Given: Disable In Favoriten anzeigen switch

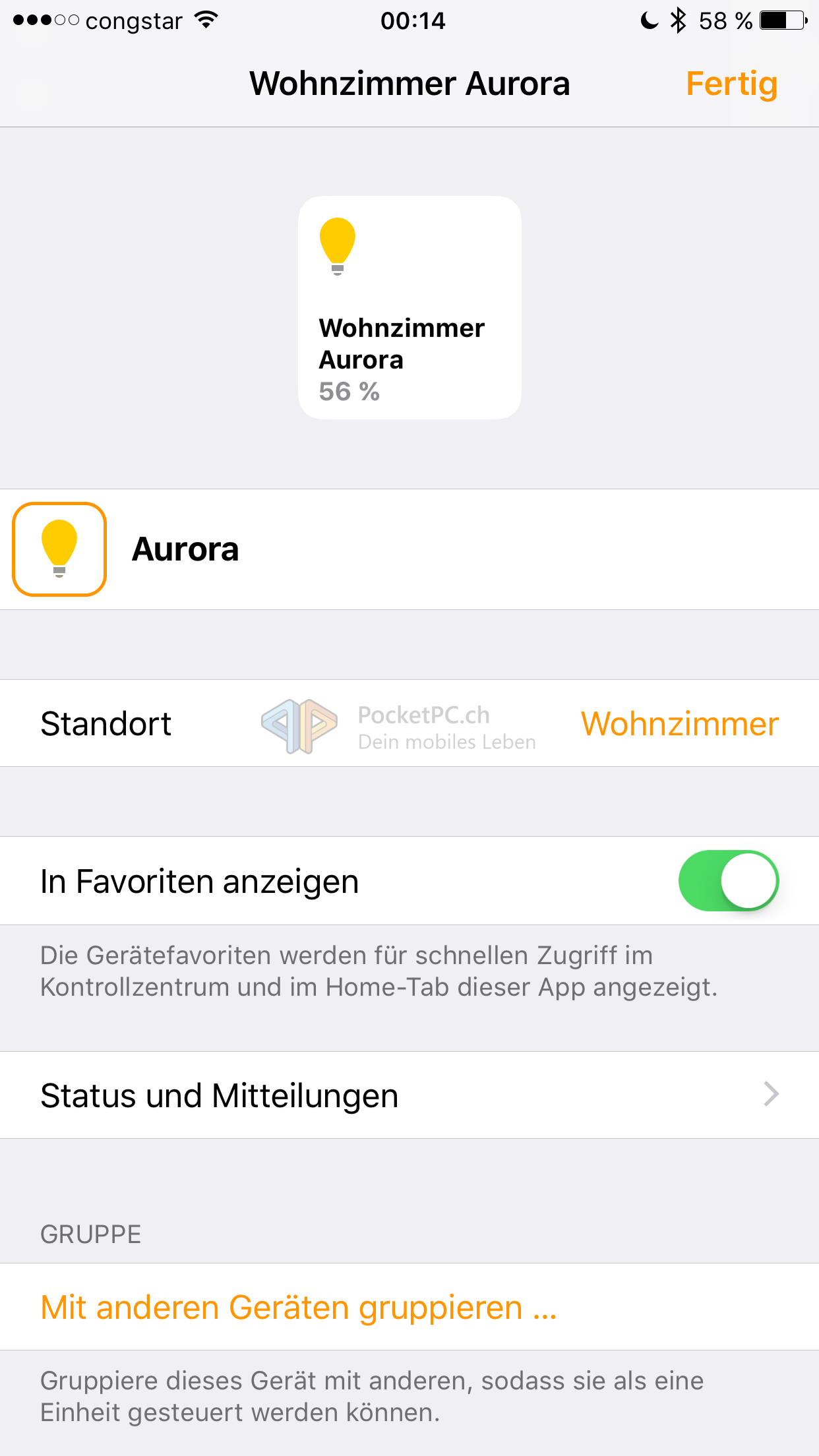Looking at the screenshot, I should [x=728, y=881].
